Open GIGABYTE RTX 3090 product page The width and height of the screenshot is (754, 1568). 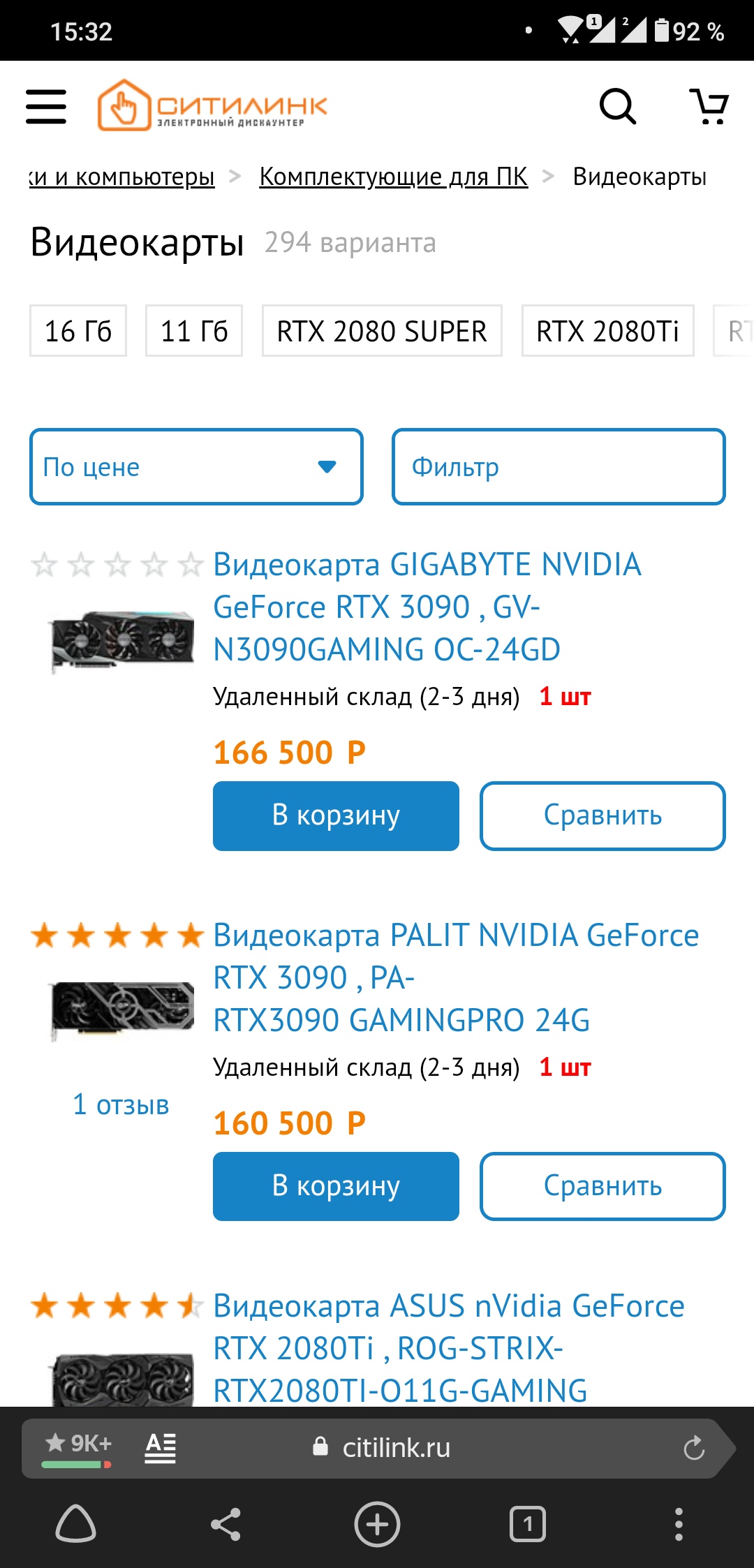426,607
